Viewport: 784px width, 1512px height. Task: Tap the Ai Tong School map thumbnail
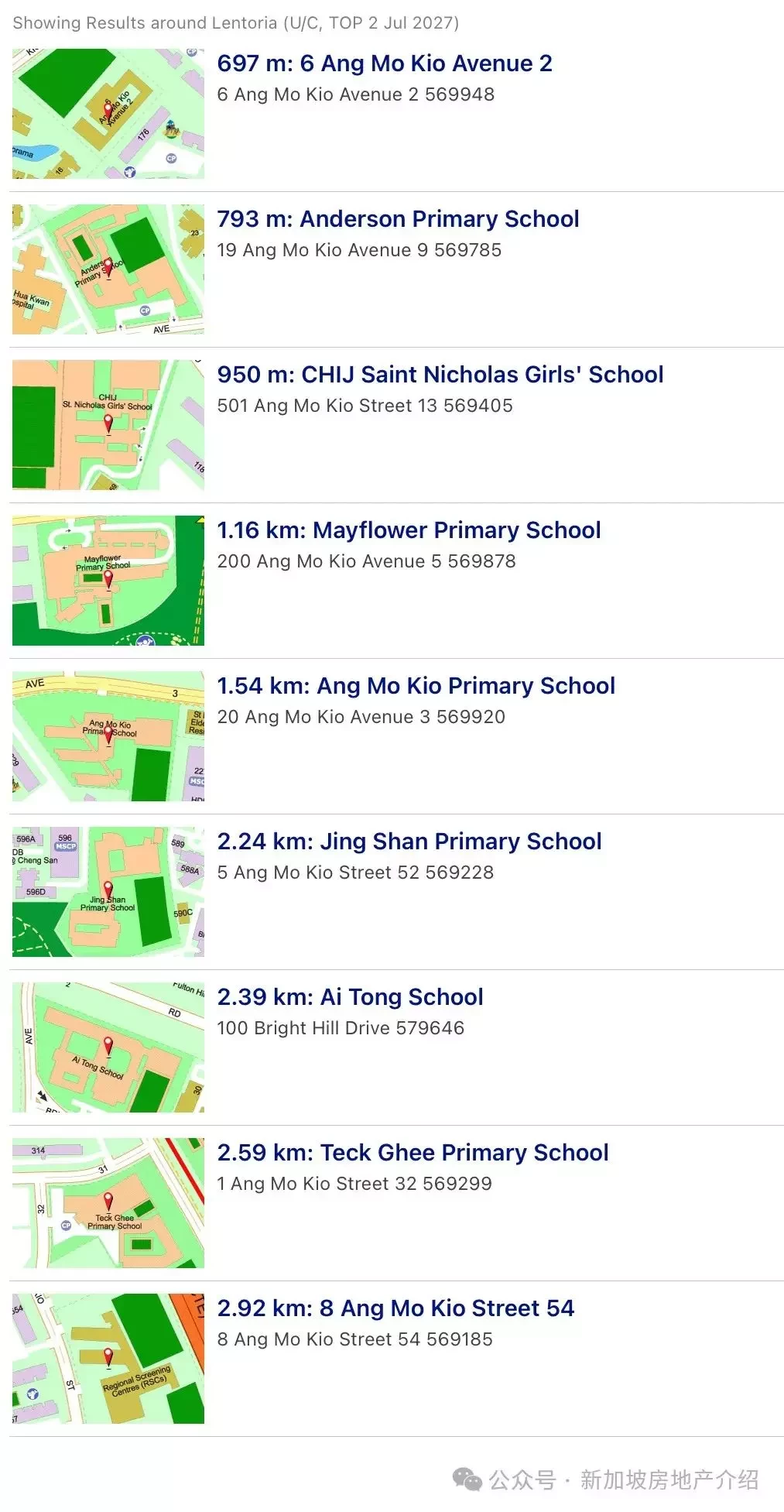(x=108, y=1047)
